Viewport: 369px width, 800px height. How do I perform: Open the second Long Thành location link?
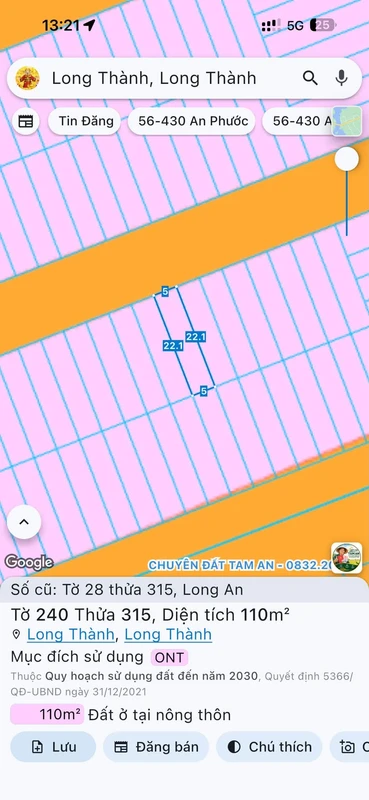(168, 635)
